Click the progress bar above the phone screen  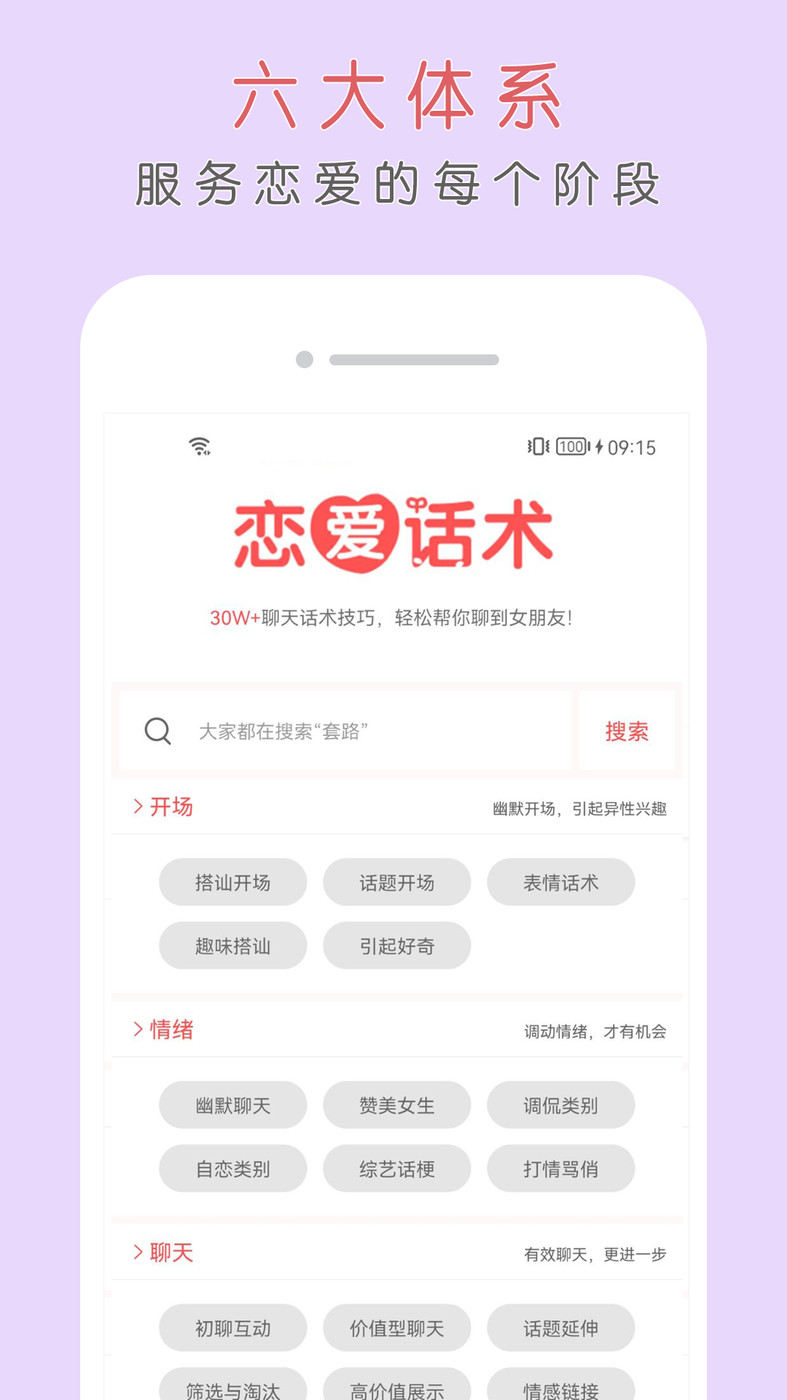414,359
